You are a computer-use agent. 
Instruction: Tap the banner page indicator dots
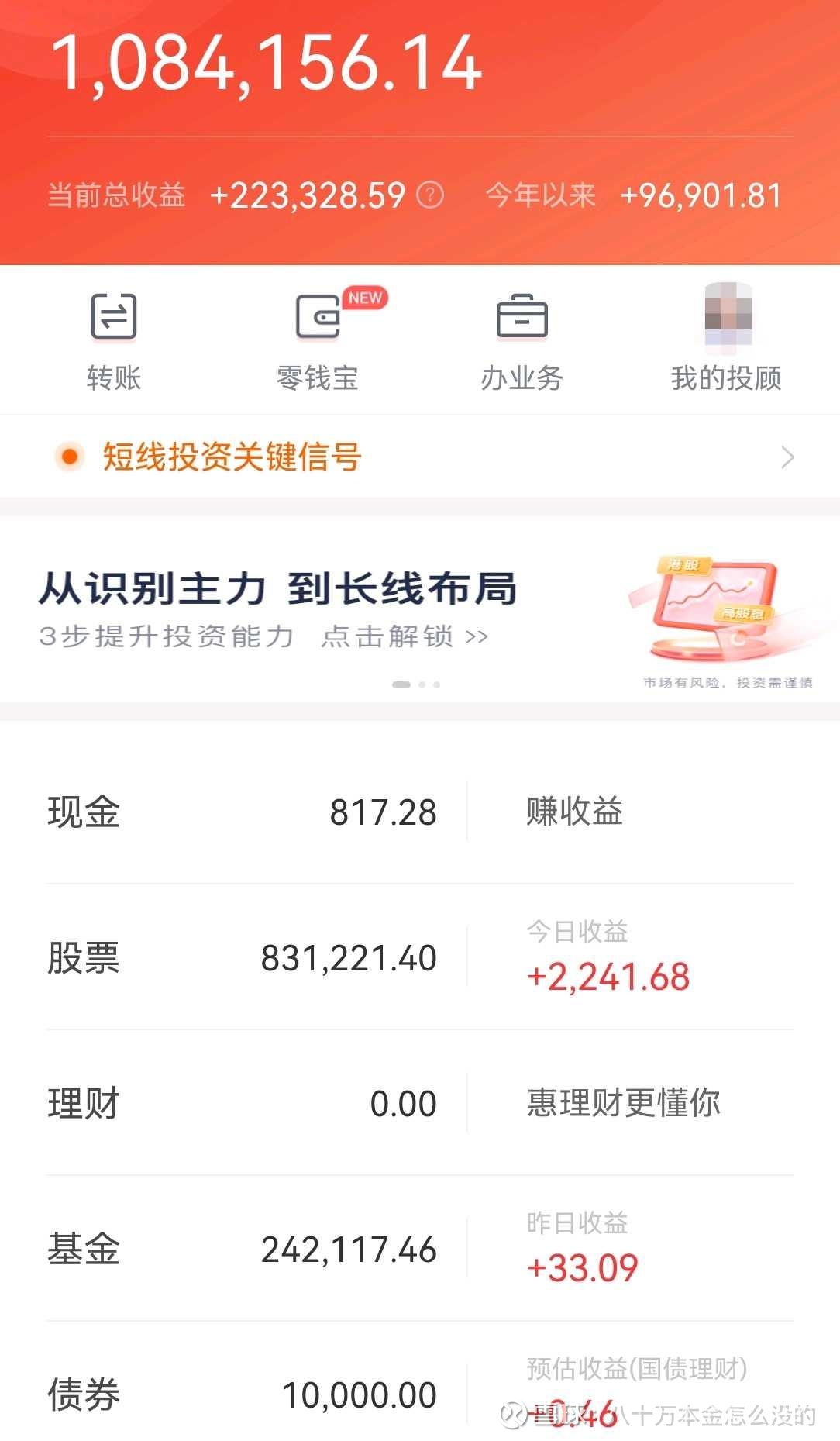(417, 684)
